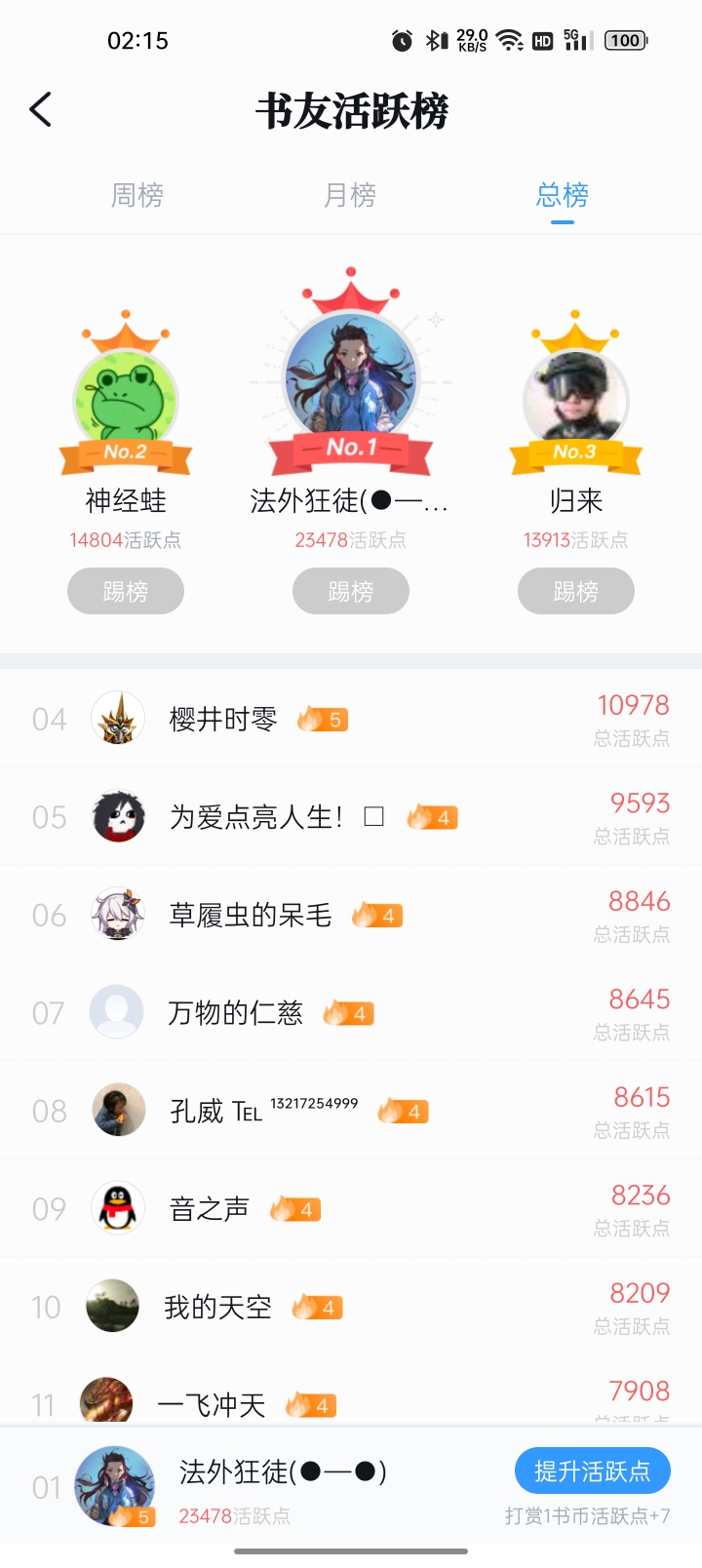
Task: Tap 踢榜 under 归来
Action: click(x=576, y=591)
